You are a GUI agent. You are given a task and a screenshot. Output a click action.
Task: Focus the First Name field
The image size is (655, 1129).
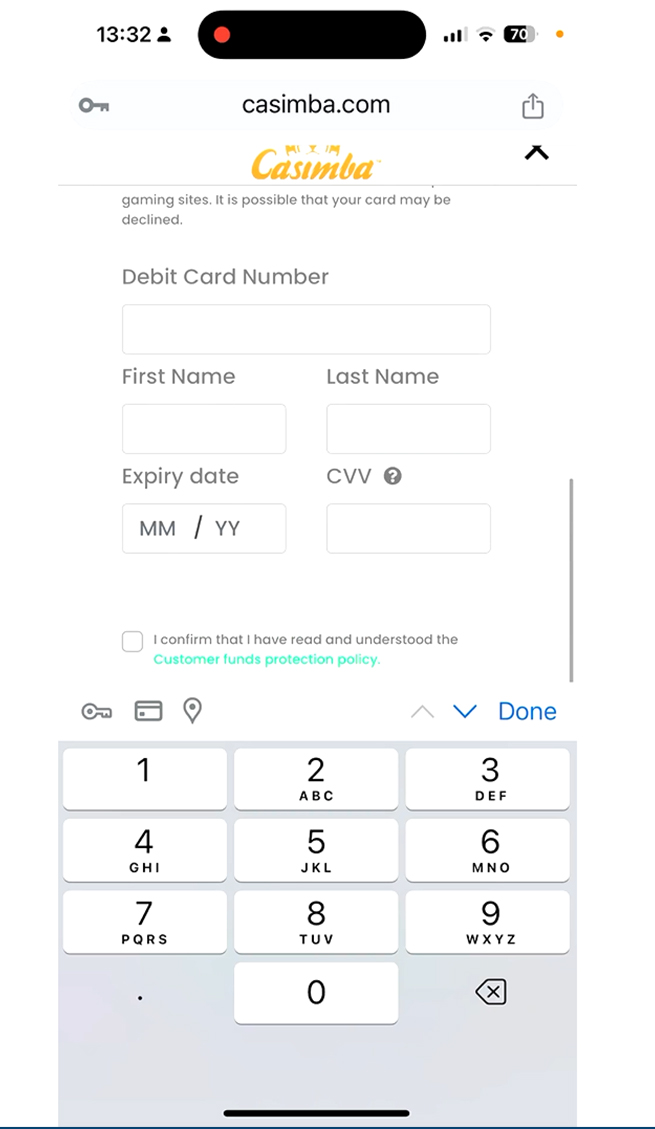point(204,429)
